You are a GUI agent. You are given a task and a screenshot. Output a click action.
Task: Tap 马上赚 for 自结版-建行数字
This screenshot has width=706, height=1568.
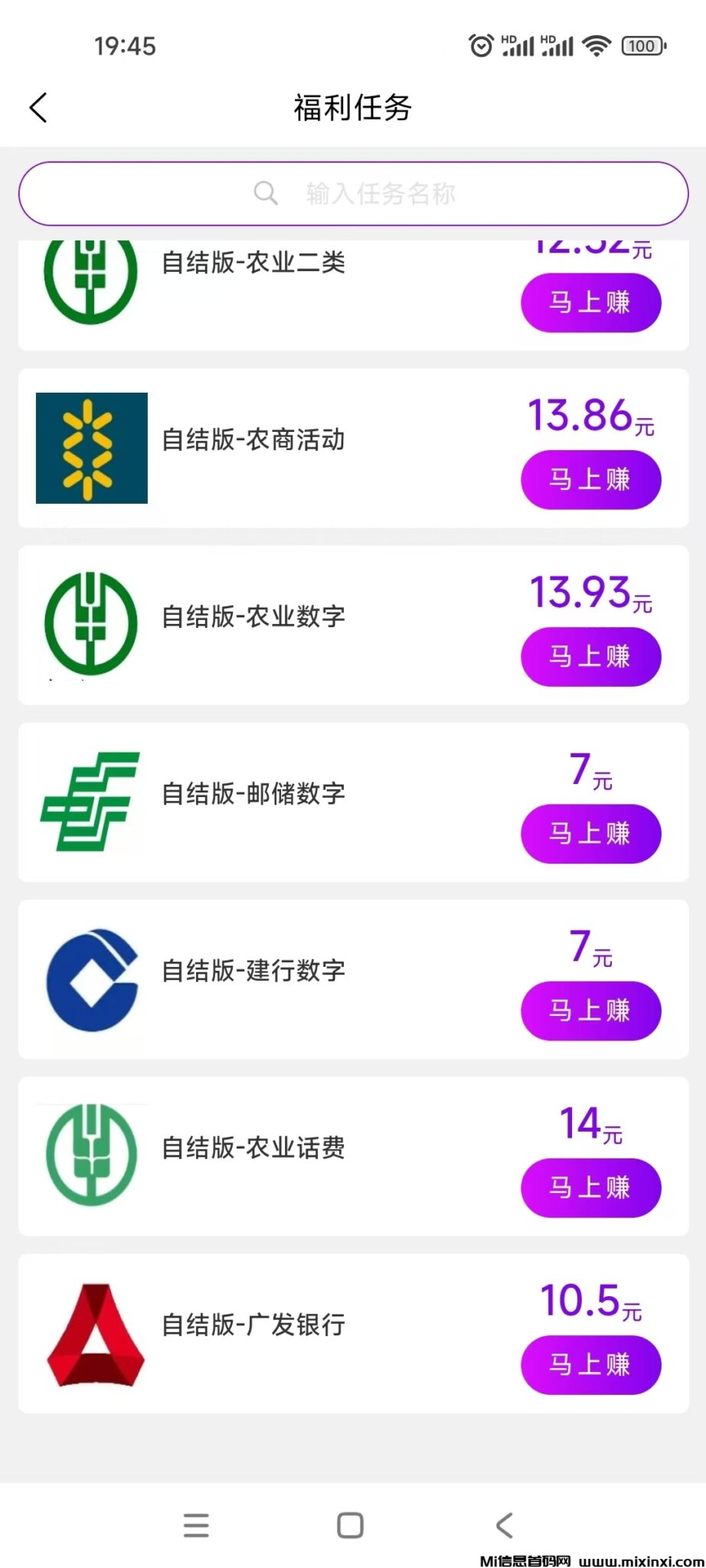(590, 1010)
